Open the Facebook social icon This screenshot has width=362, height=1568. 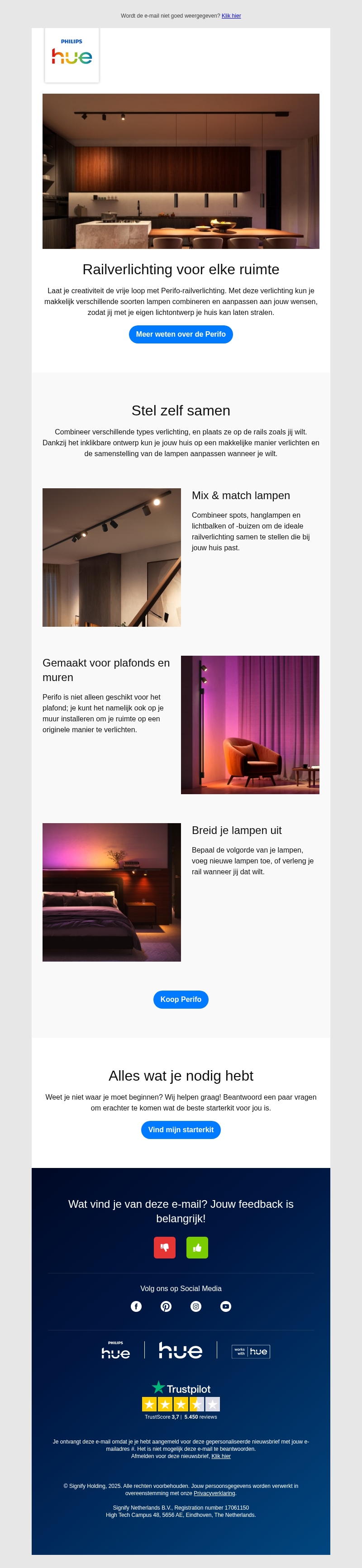click(136, 1306)
